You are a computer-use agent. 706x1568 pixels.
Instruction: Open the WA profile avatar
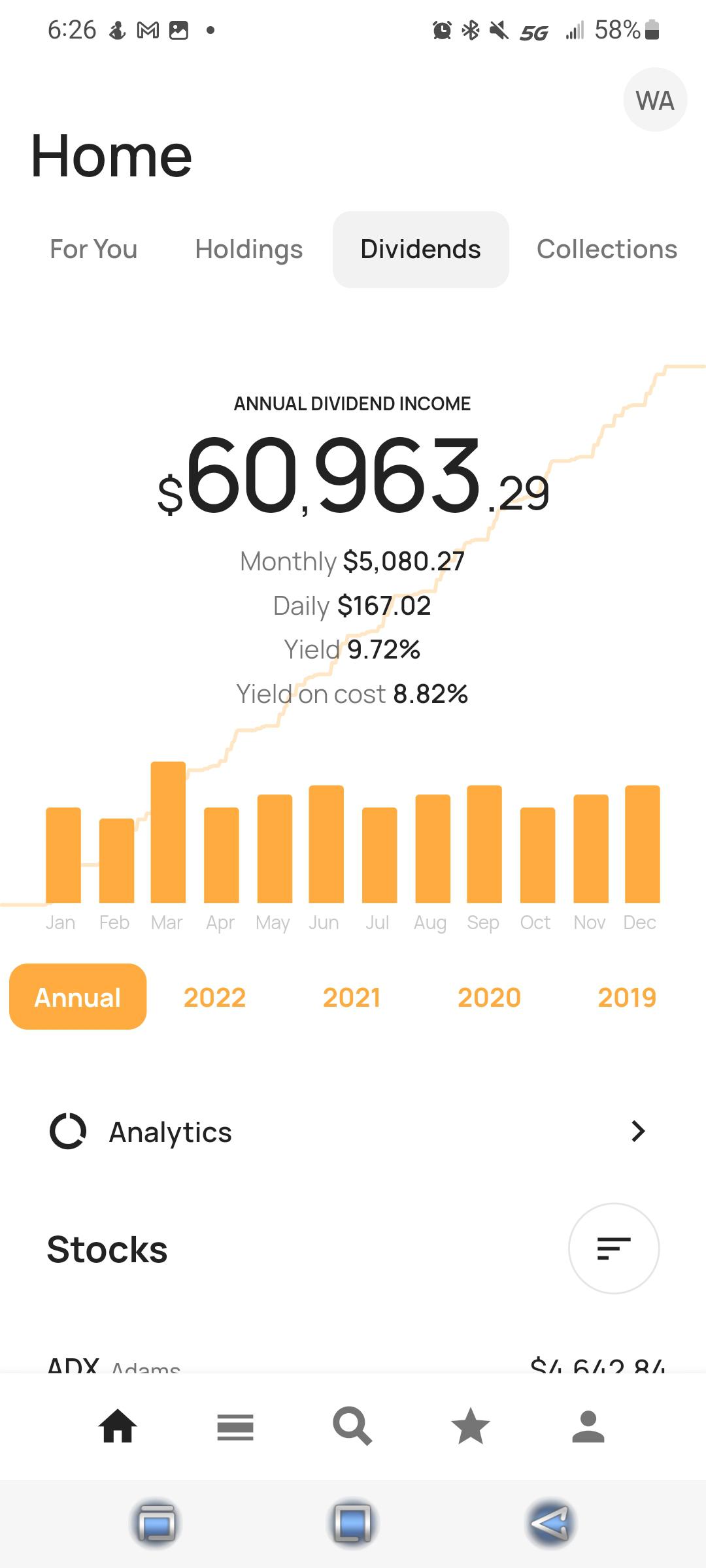click(654, 99)
